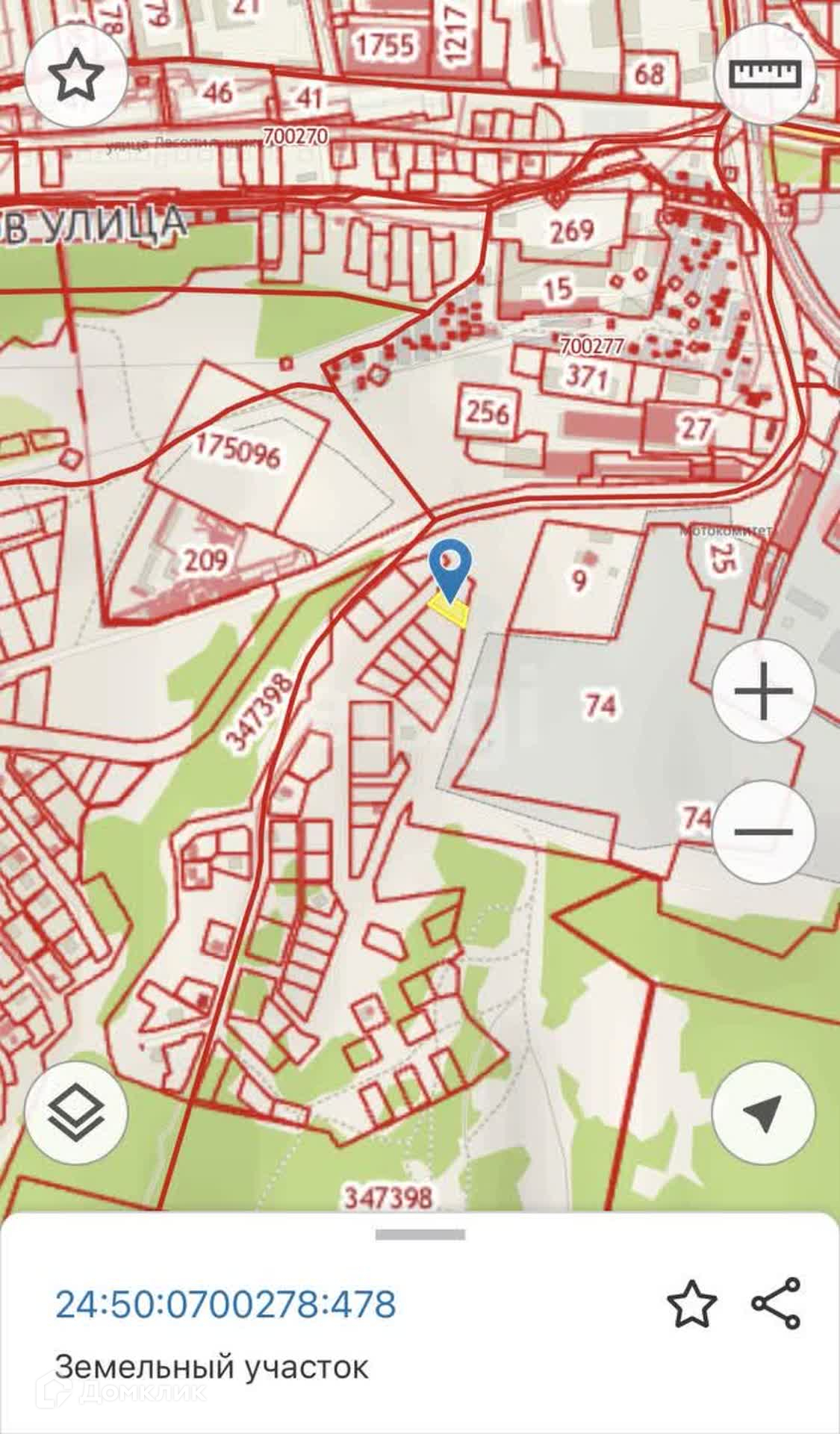Add parcel 24:50:0700278:478 to favorites
Viewport: 840px width, 1434px height.
(x=692, y=1303)
